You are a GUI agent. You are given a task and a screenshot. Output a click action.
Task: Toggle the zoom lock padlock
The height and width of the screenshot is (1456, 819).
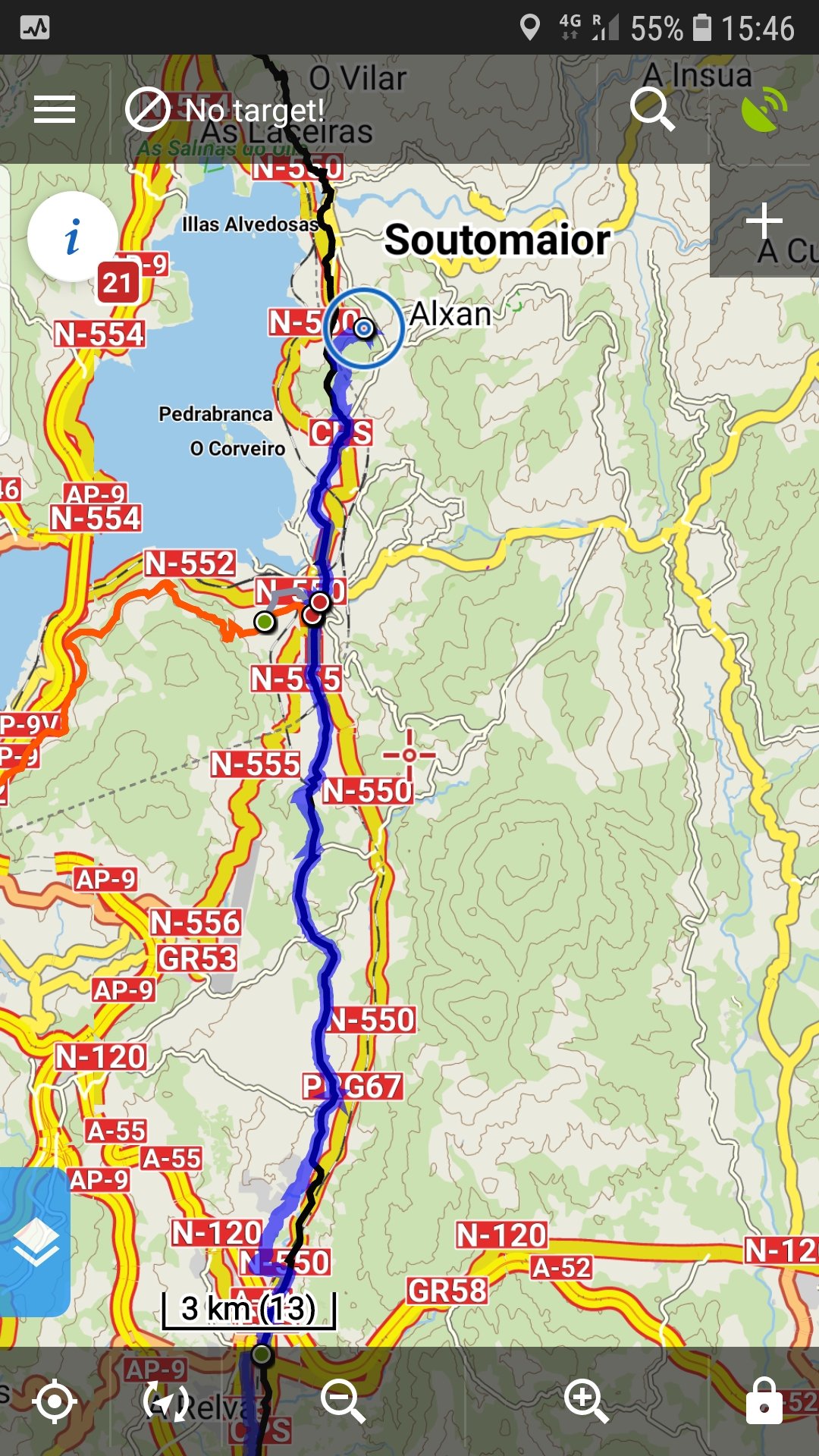point(764,1401)
